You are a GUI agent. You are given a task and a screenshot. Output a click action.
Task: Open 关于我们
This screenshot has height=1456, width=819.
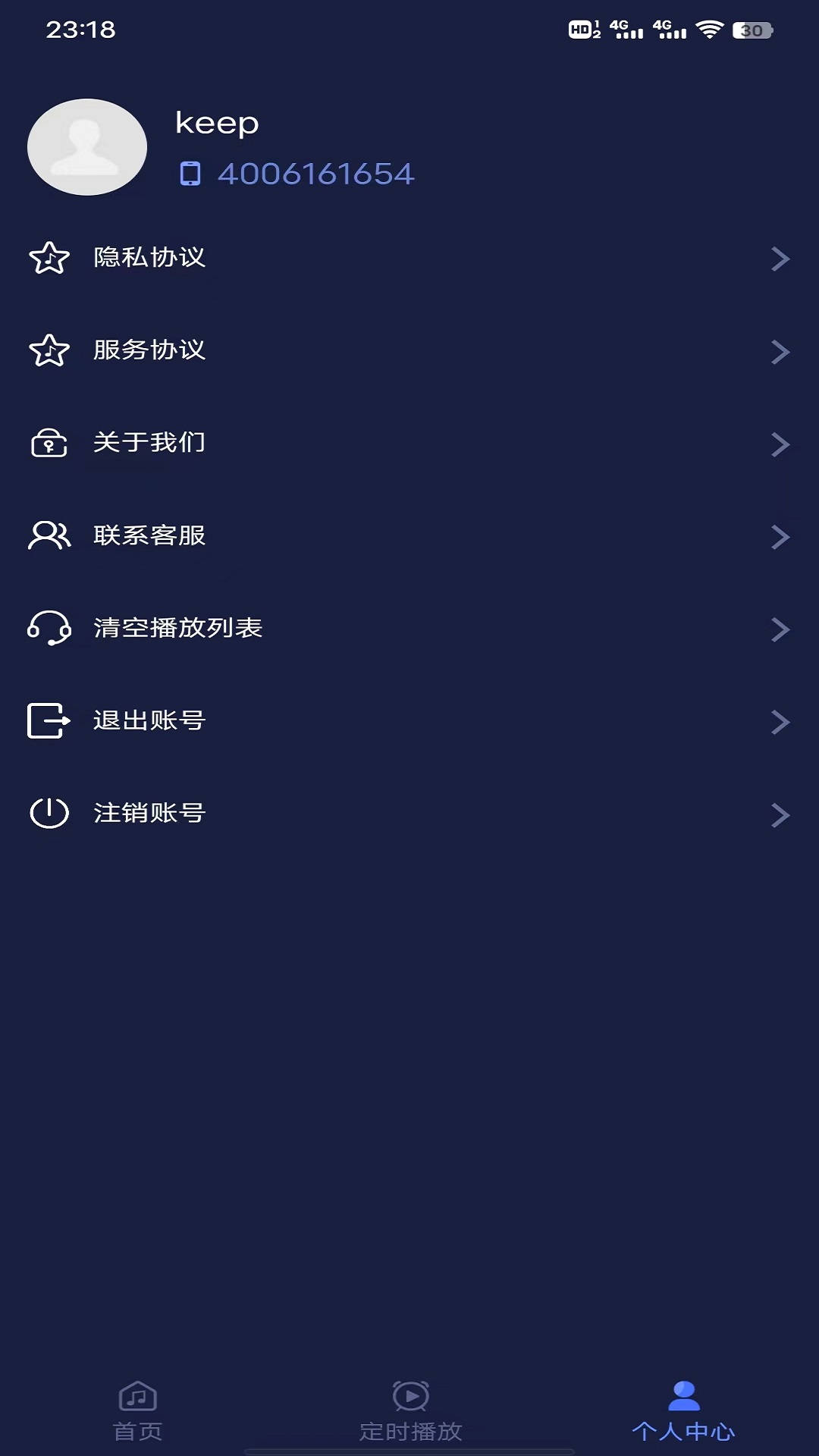[409, 443]
